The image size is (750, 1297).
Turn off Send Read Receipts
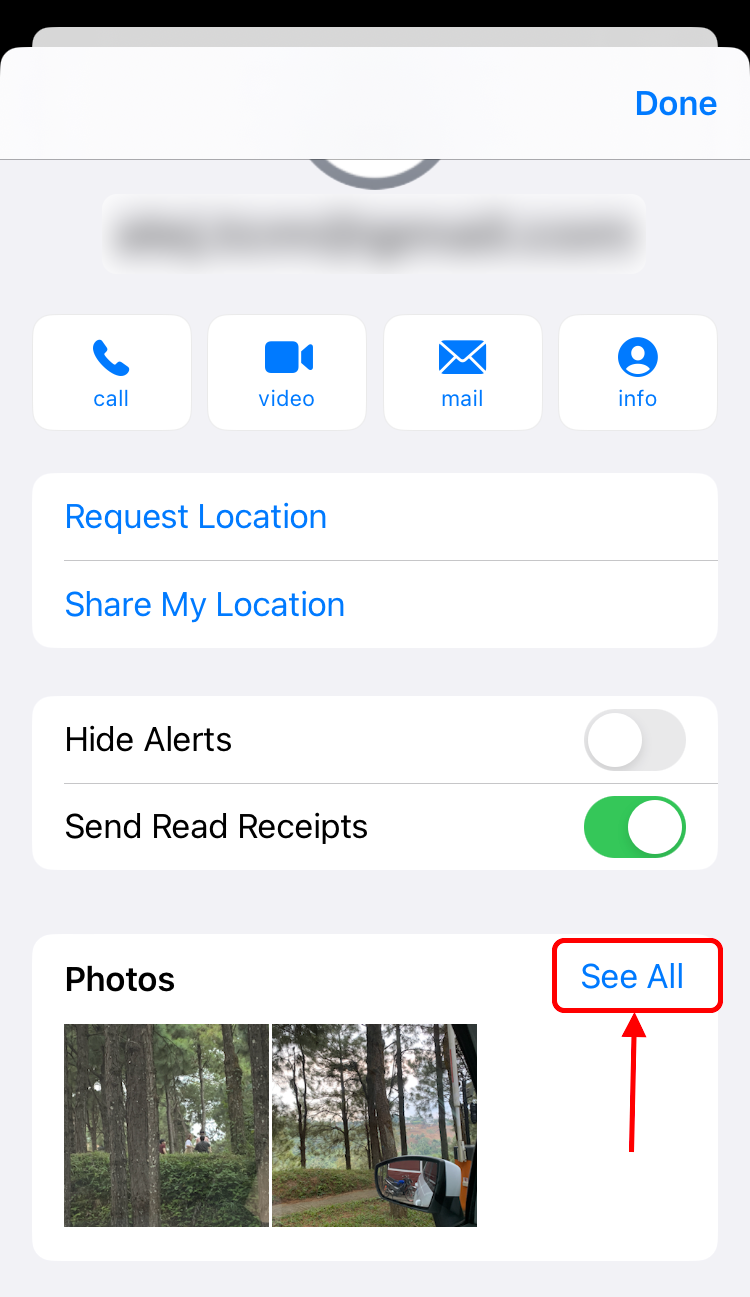pyautogui.click(x=634, y=827)
